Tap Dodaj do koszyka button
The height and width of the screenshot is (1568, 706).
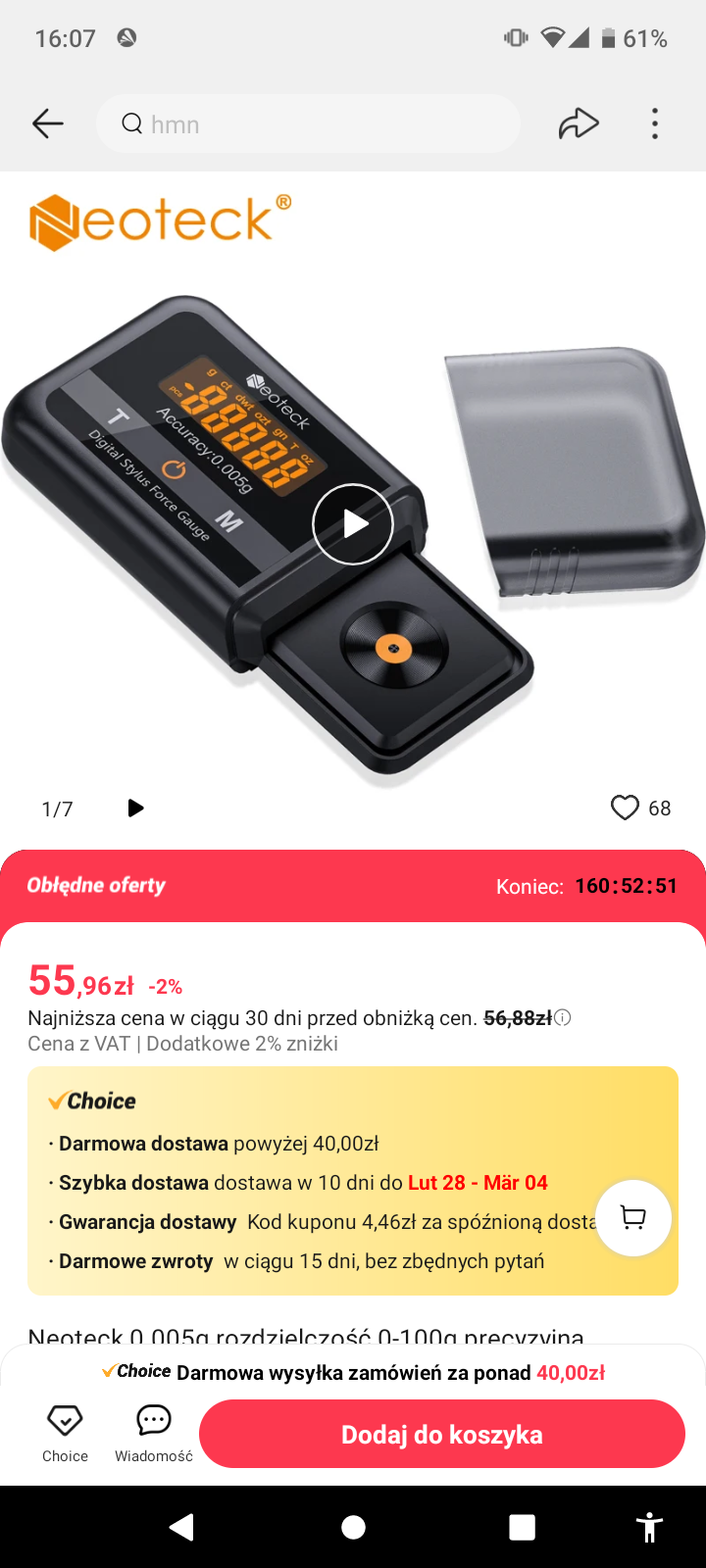click(x=441, y=1434)
